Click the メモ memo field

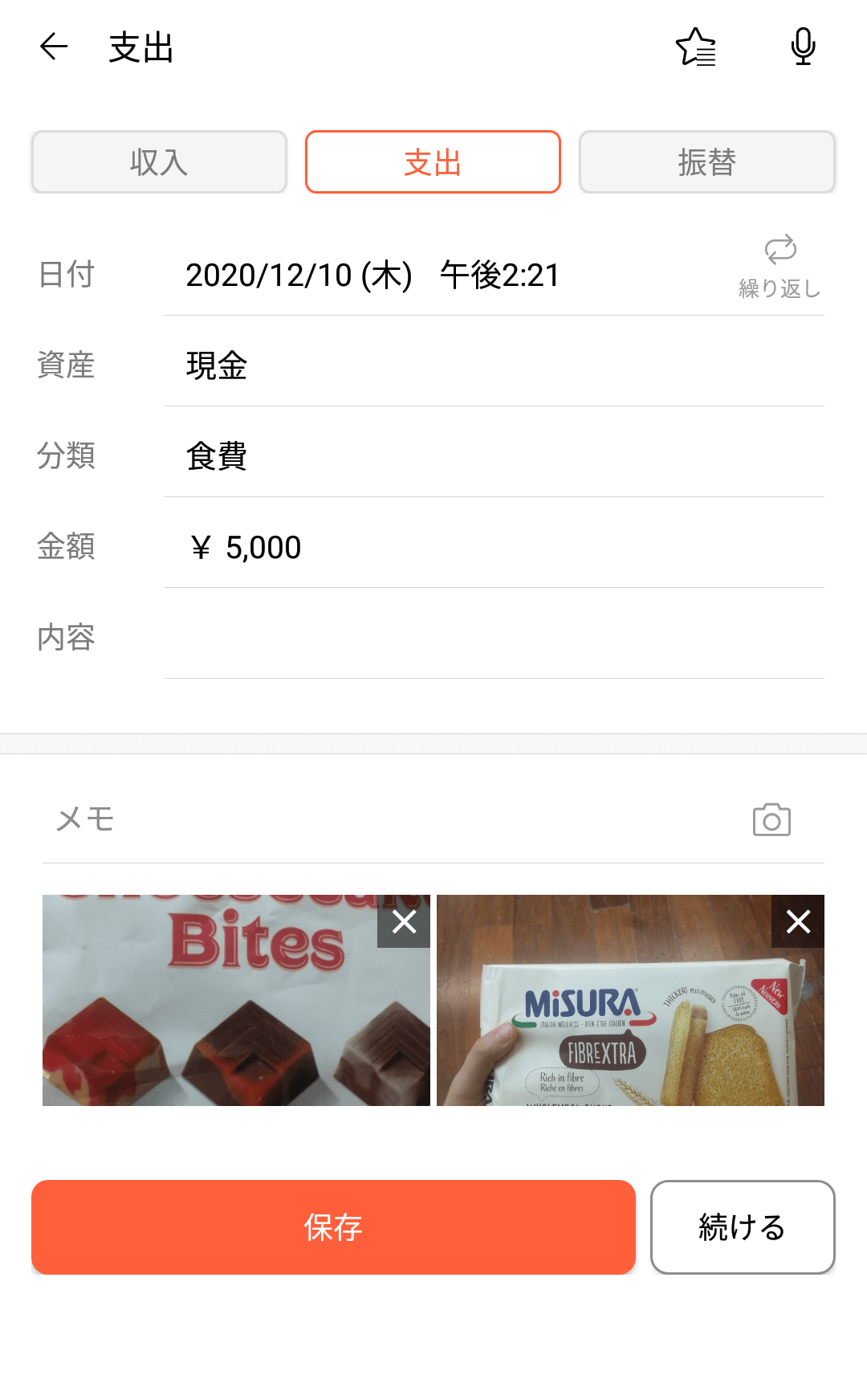pyautogui.click(x=321, y=819)
